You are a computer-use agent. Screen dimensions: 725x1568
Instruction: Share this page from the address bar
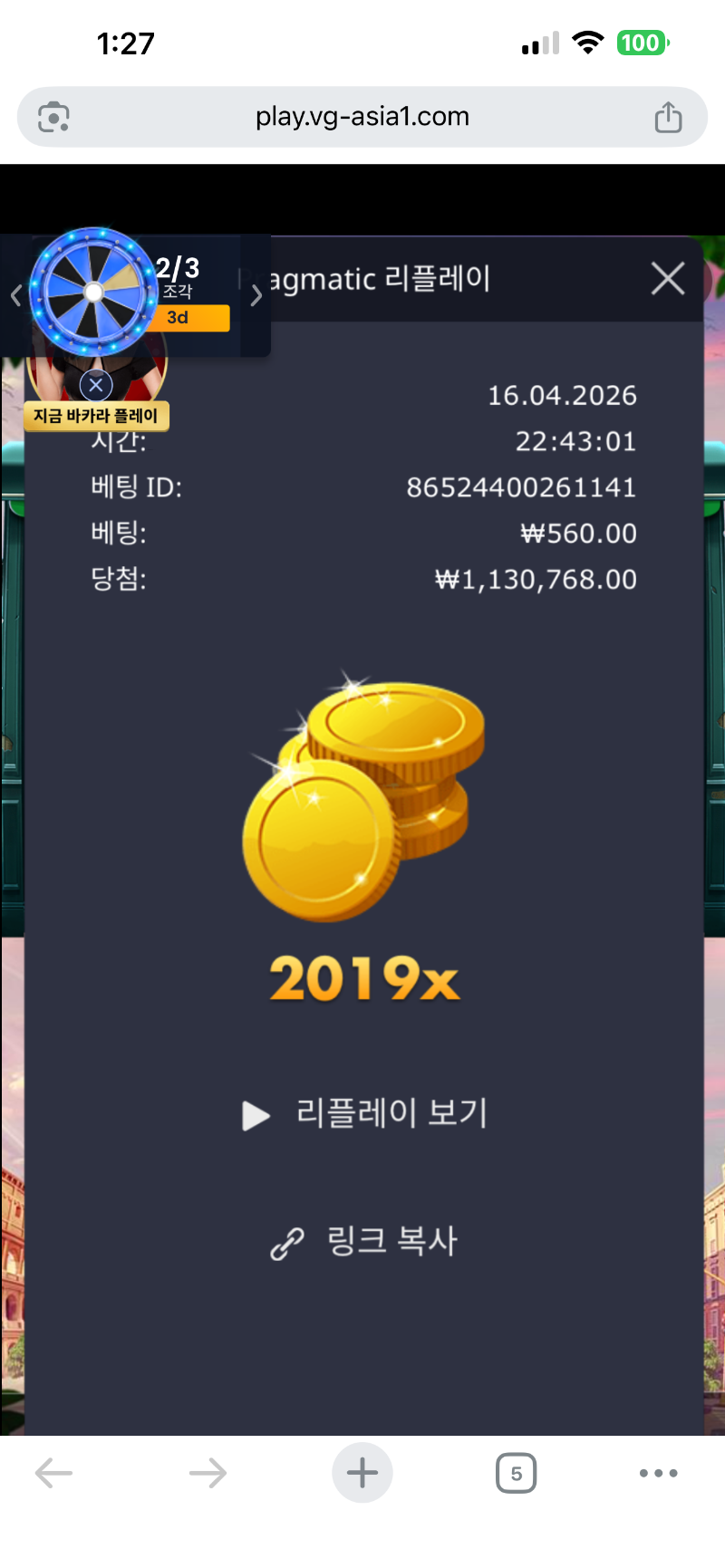[x=668, y=117]
